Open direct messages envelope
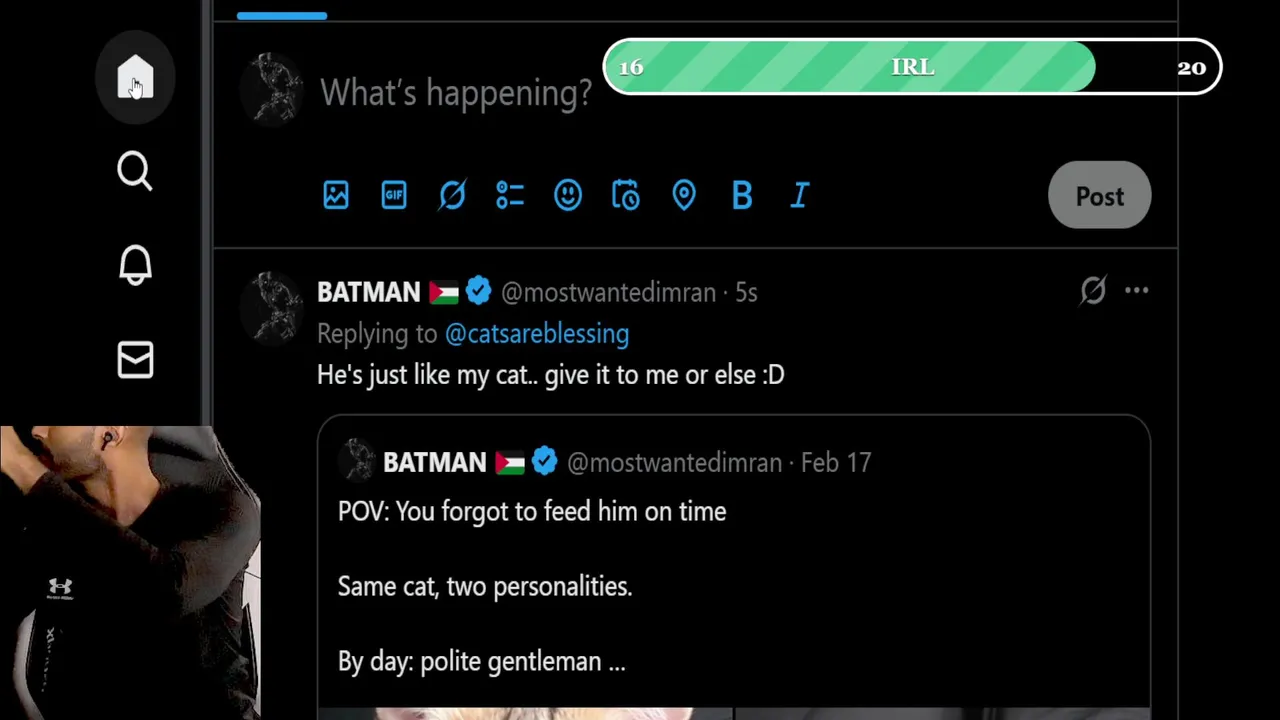 pyautogui.click(x=135, y=360)
